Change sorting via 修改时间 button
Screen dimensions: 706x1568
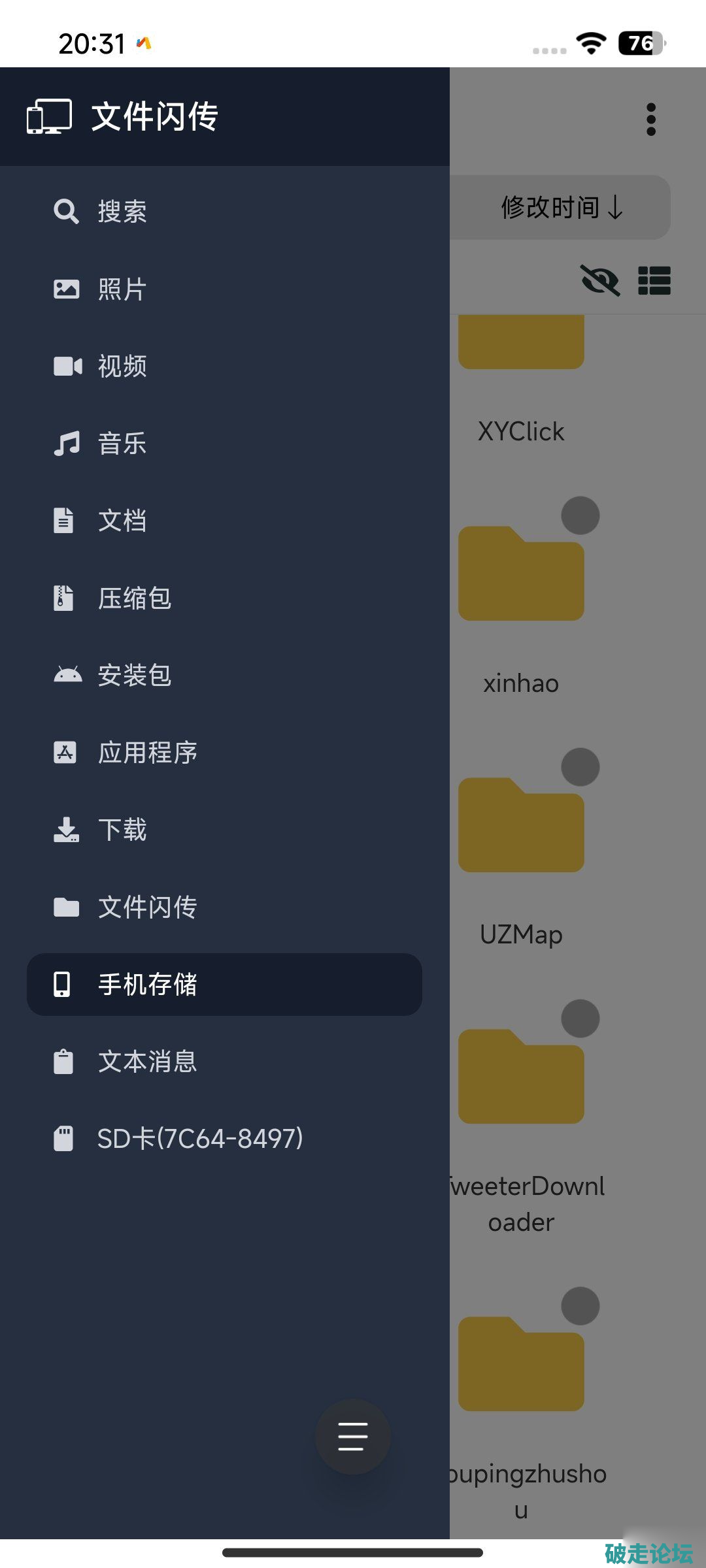click(562, 208)
